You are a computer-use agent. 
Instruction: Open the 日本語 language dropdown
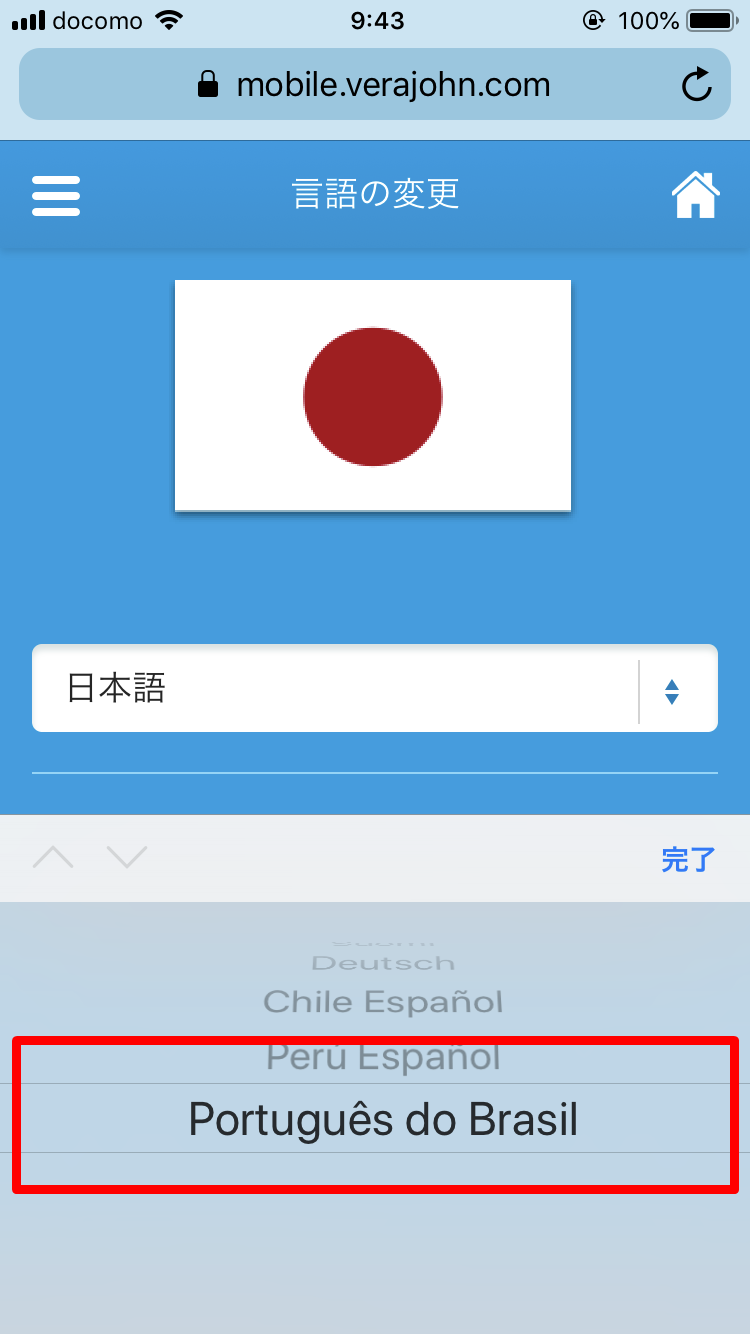[x=375, y=688]
